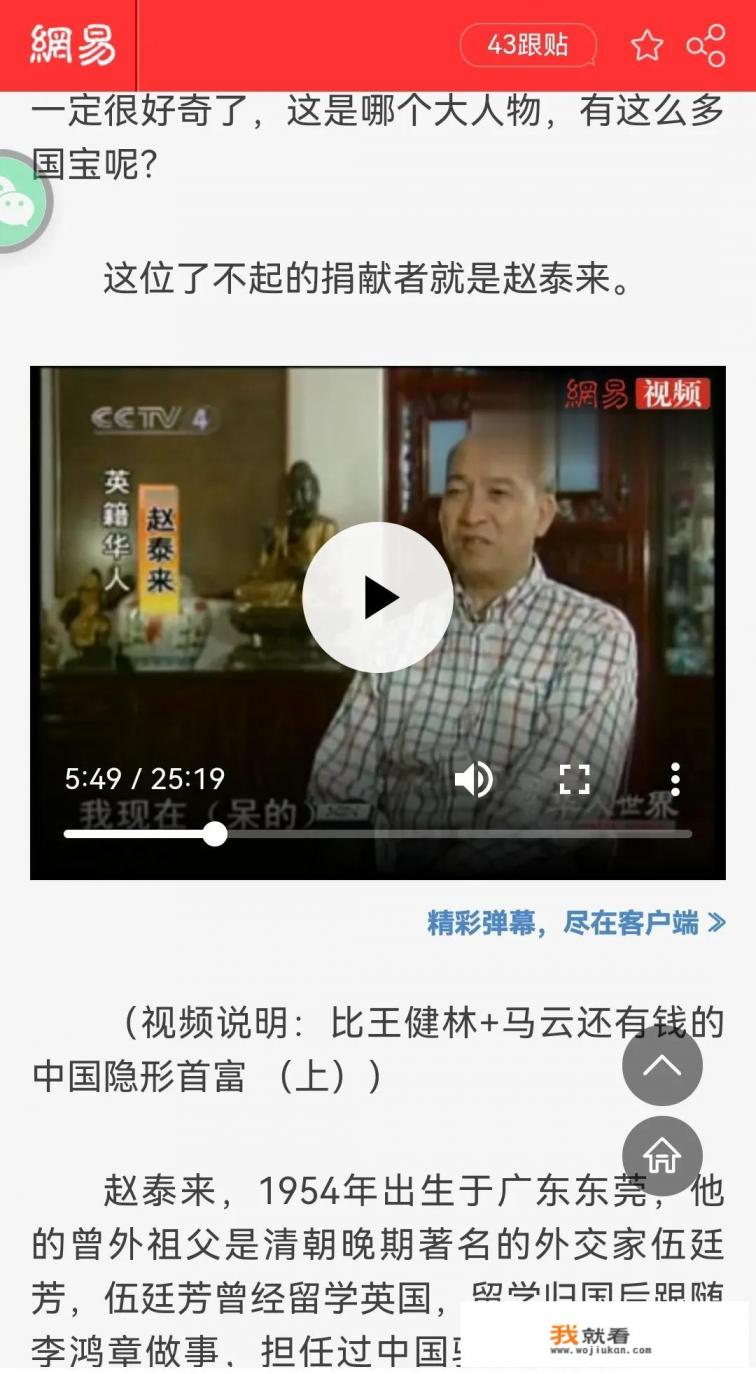
Task: Open the 网易 logo home link
Action: tap(72, 45)
